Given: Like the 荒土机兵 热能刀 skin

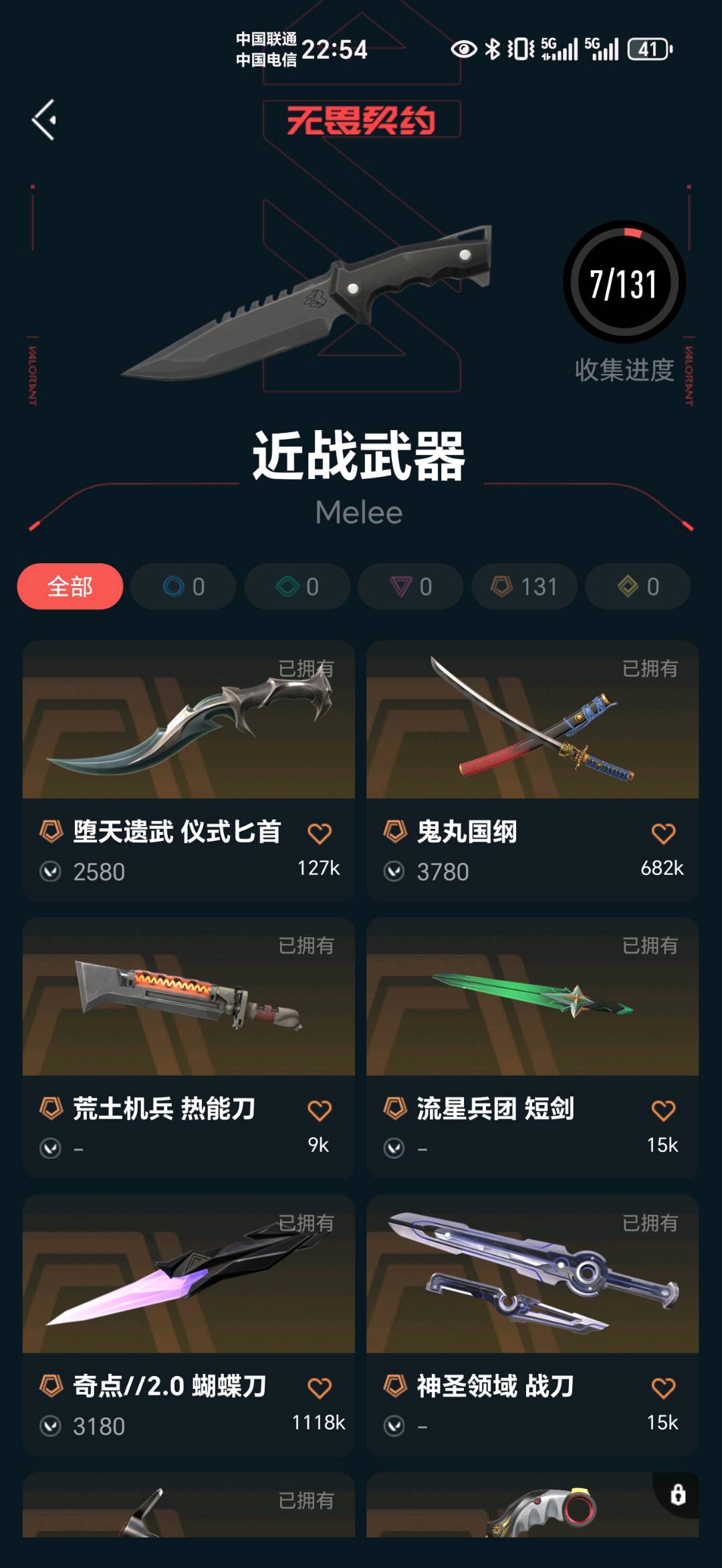Looking at the screenshot, I should (320, 1110).
